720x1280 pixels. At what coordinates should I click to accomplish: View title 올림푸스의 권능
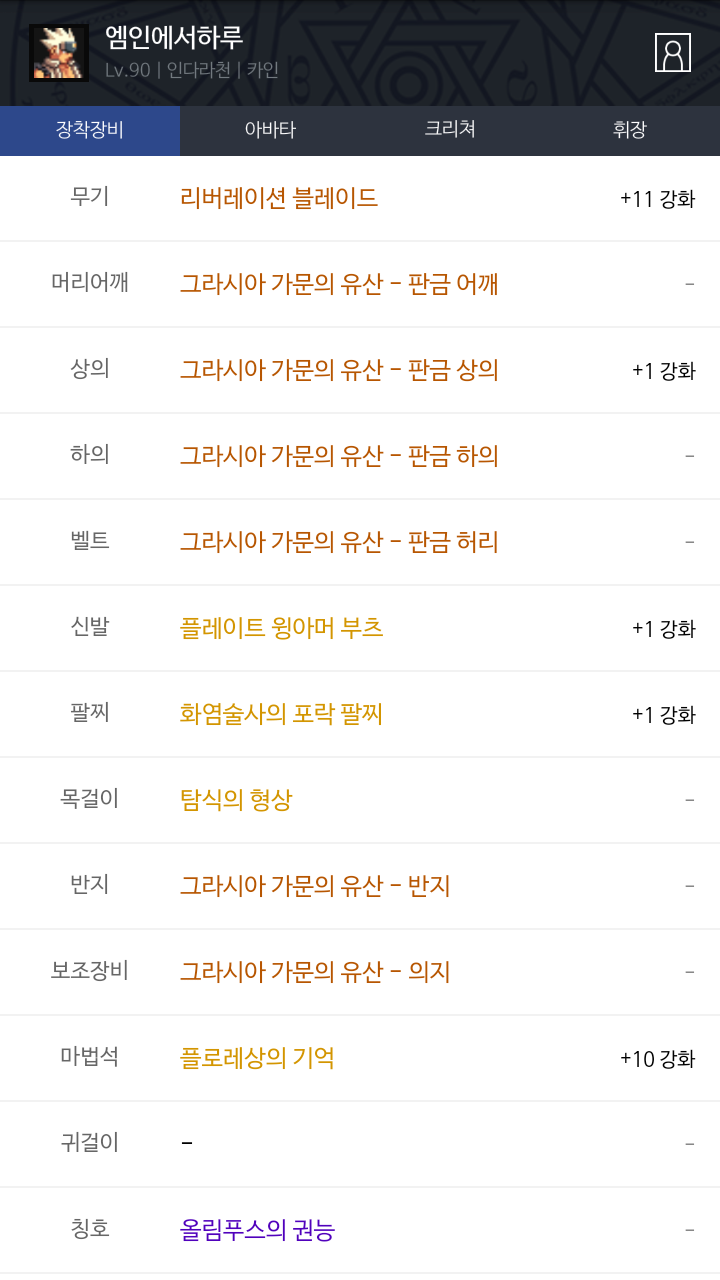(257, 1230)
